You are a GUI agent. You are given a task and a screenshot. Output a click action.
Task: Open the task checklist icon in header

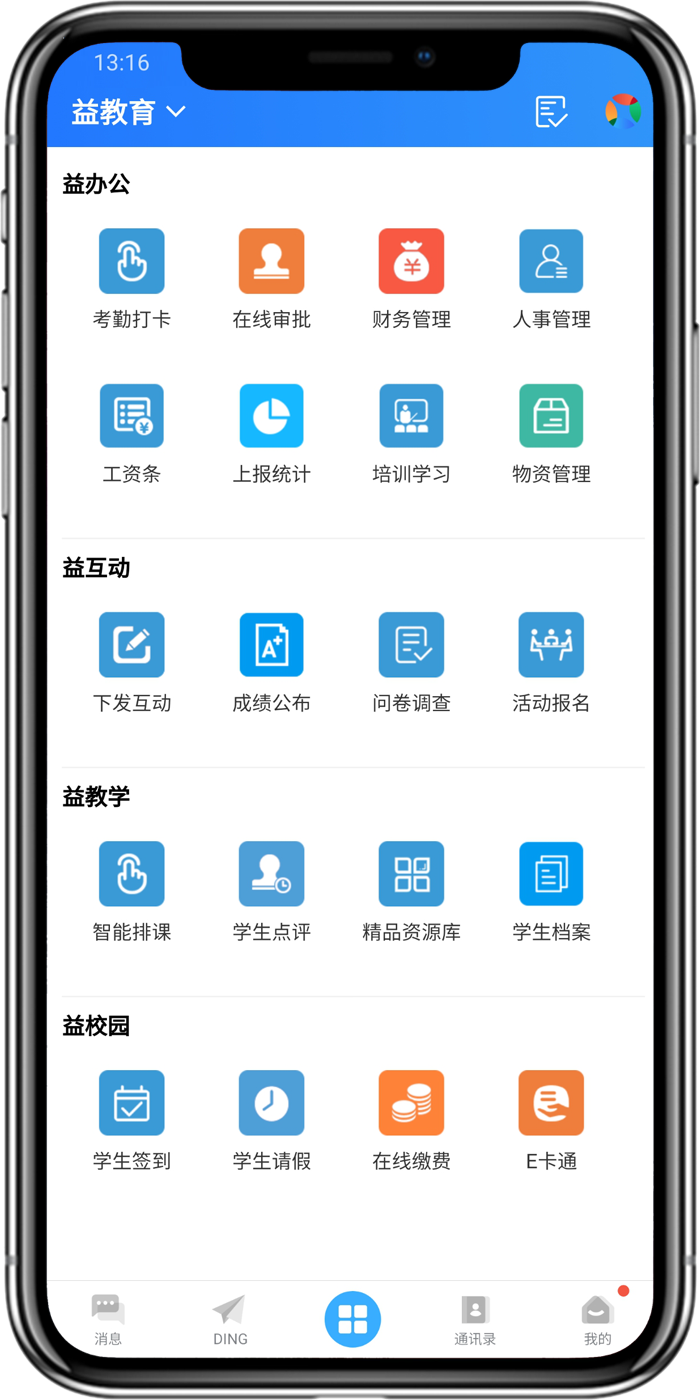pos(551,112)
